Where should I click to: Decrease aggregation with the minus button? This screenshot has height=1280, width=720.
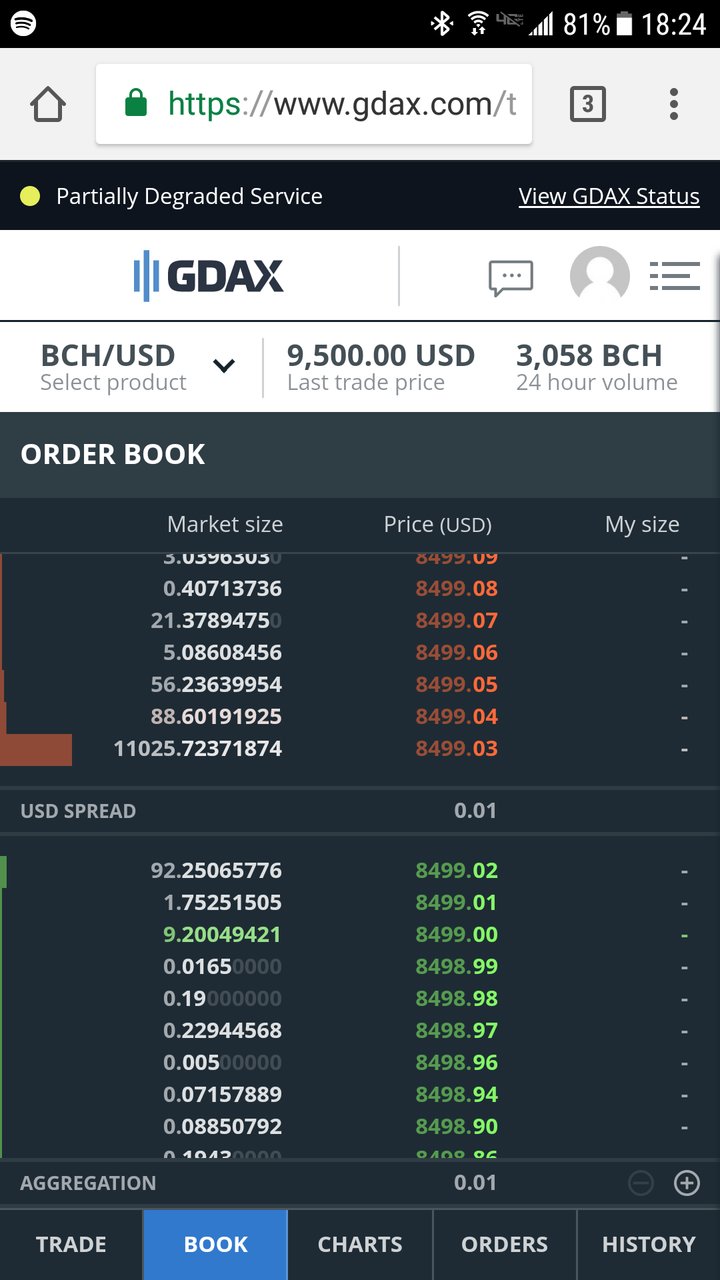tap(640, 1183)
